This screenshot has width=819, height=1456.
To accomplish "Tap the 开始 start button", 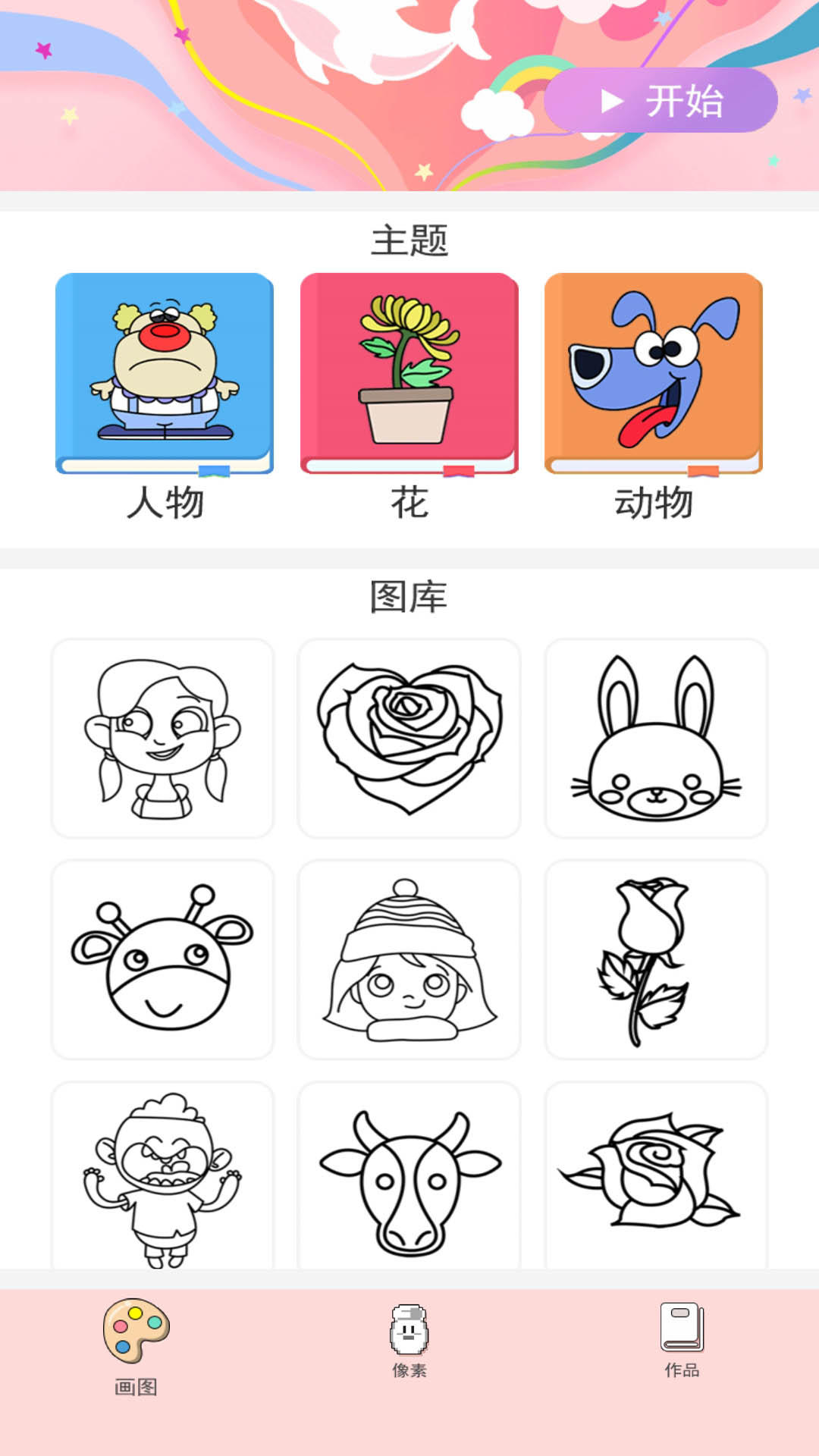I will [x=661, y=100].
